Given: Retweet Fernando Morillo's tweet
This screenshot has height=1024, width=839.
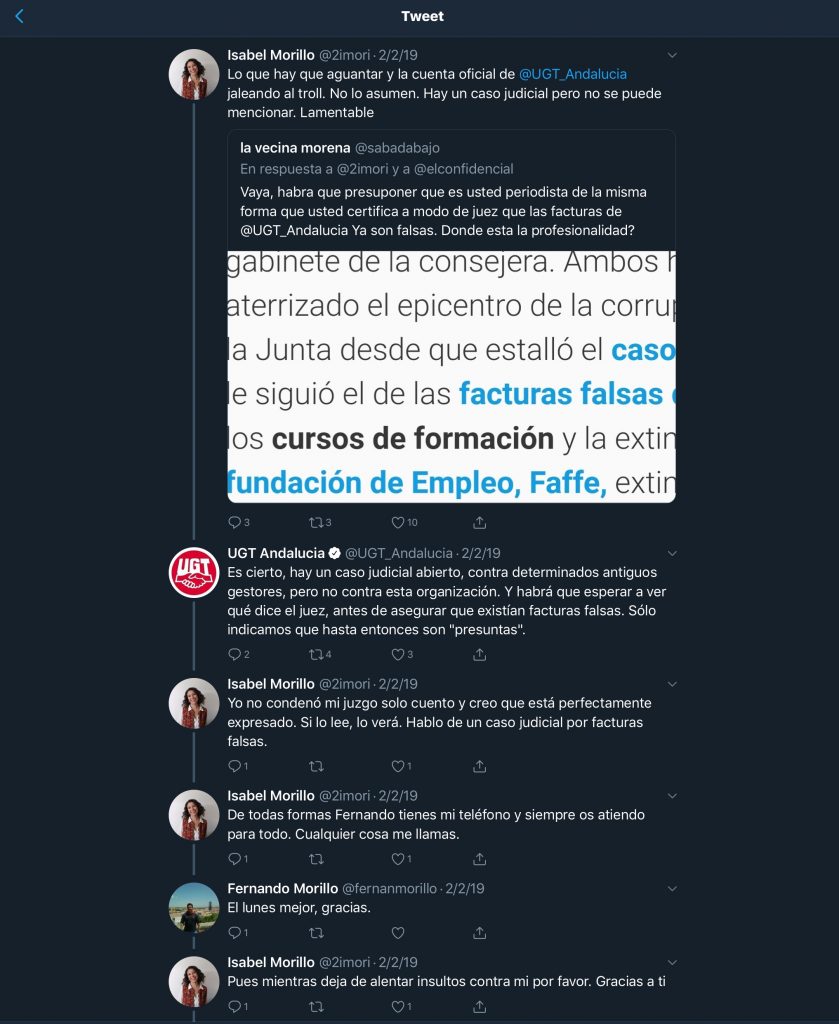Looking at the screenshot, I should (x=316, y=932).
